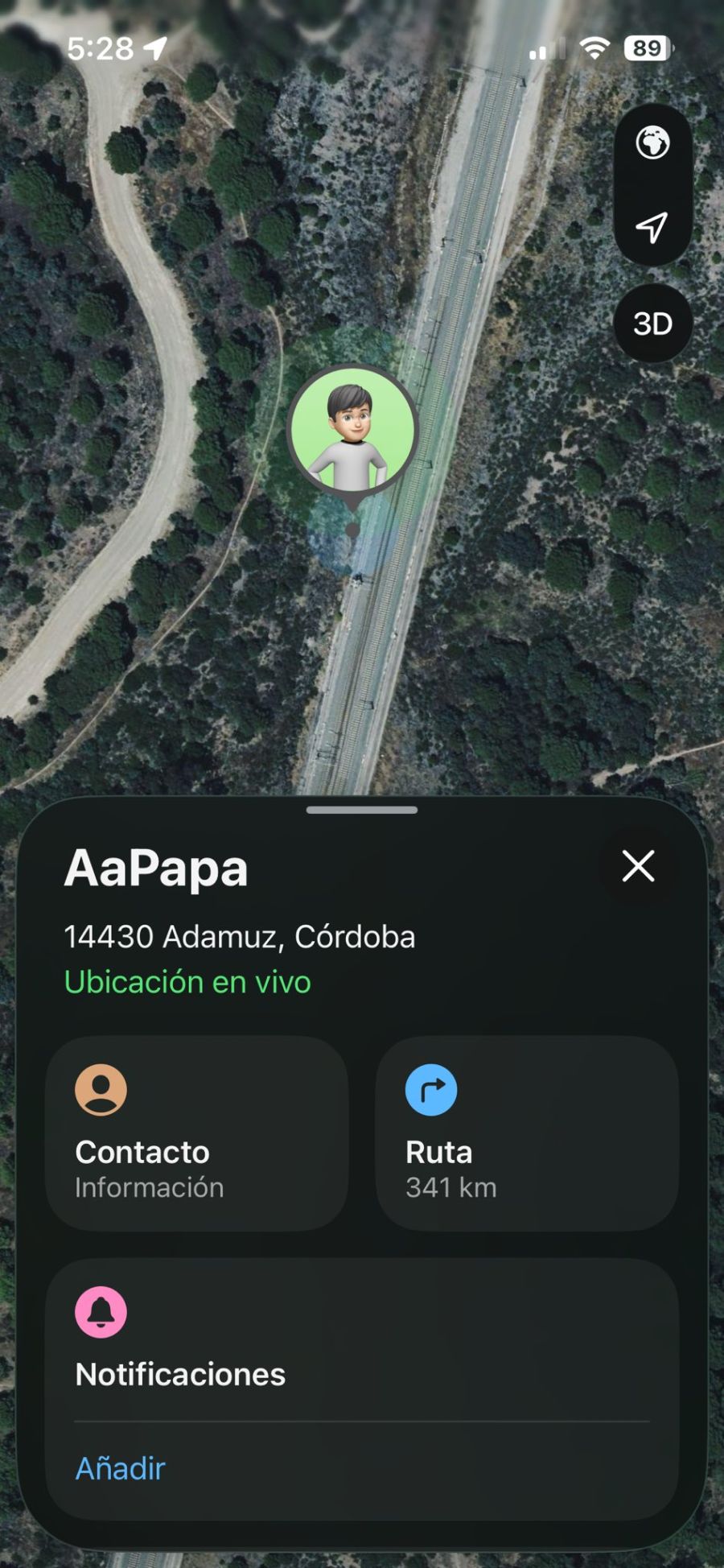Close the AaPapa details panel
Image resolution: width=724 pixels, height=1568 pixels.
point(638,866)
